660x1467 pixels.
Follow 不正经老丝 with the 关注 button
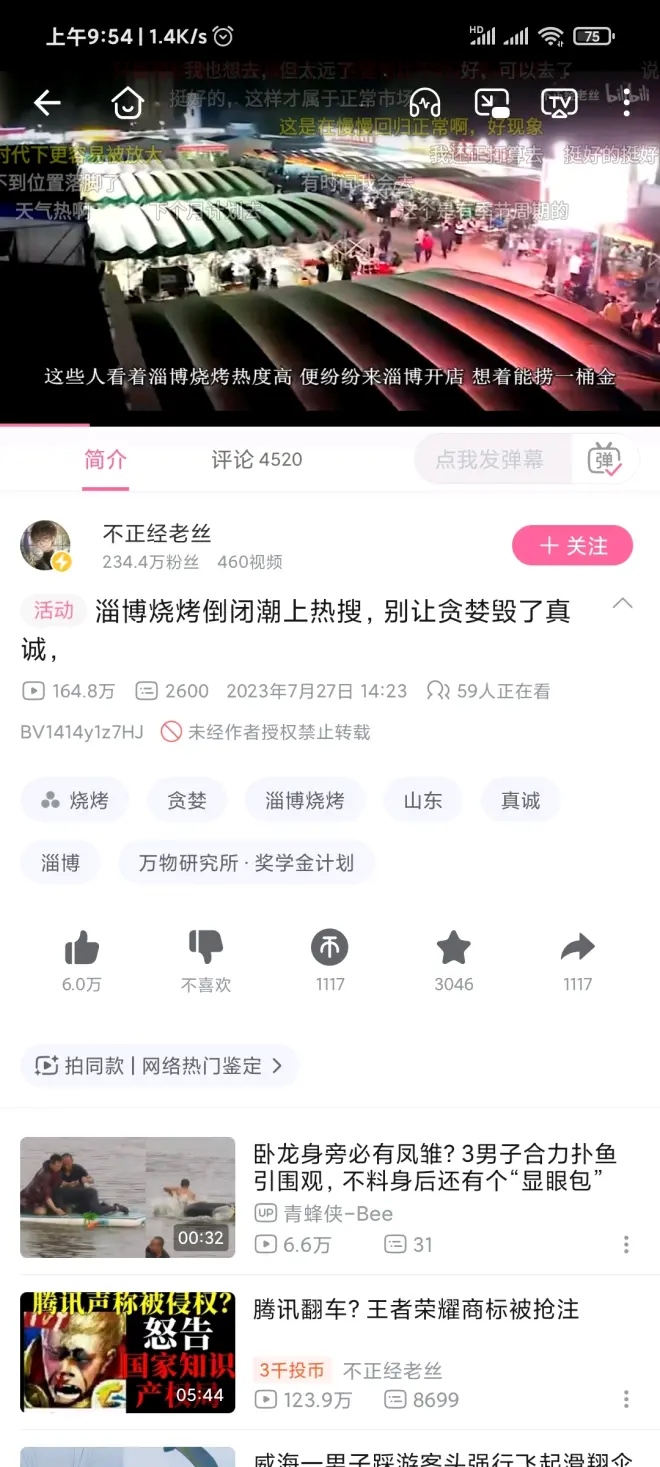point(572,546)
